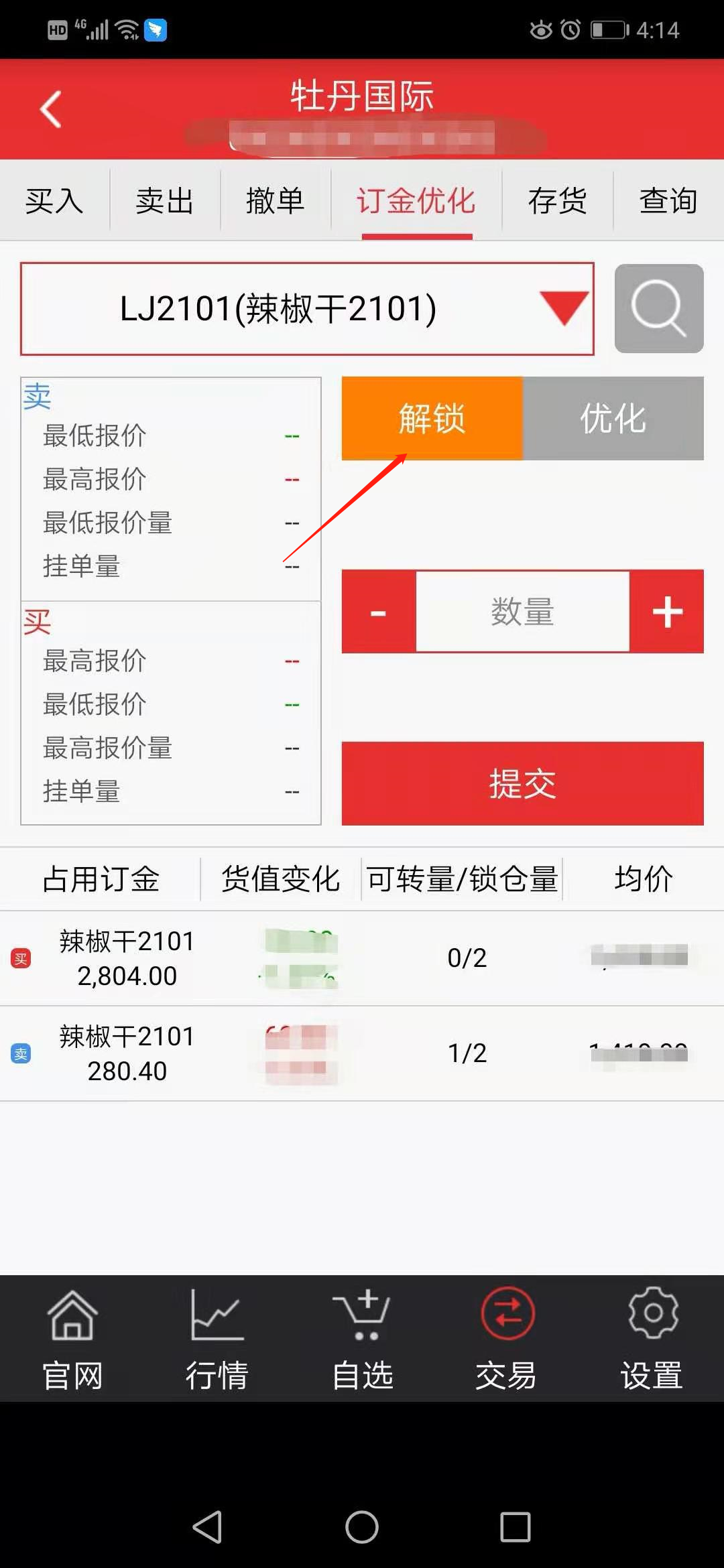724x1568 pixels.
Task: Open 官网 in the bottom navigation
Action: point(72,1338)
